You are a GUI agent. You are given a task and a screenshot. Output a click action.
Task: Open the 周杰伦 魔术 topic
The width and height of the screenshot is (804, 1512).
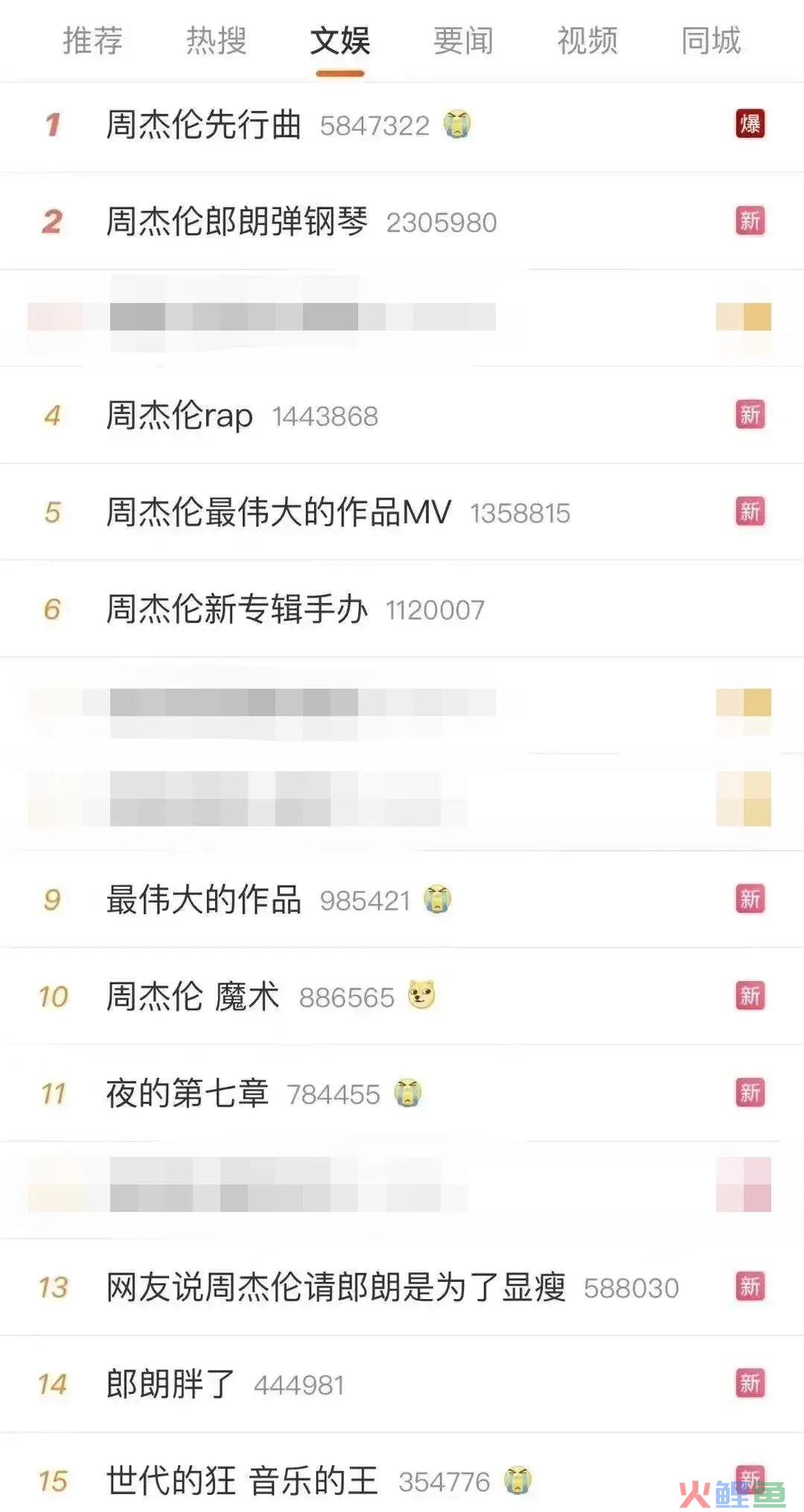point(193,996)
